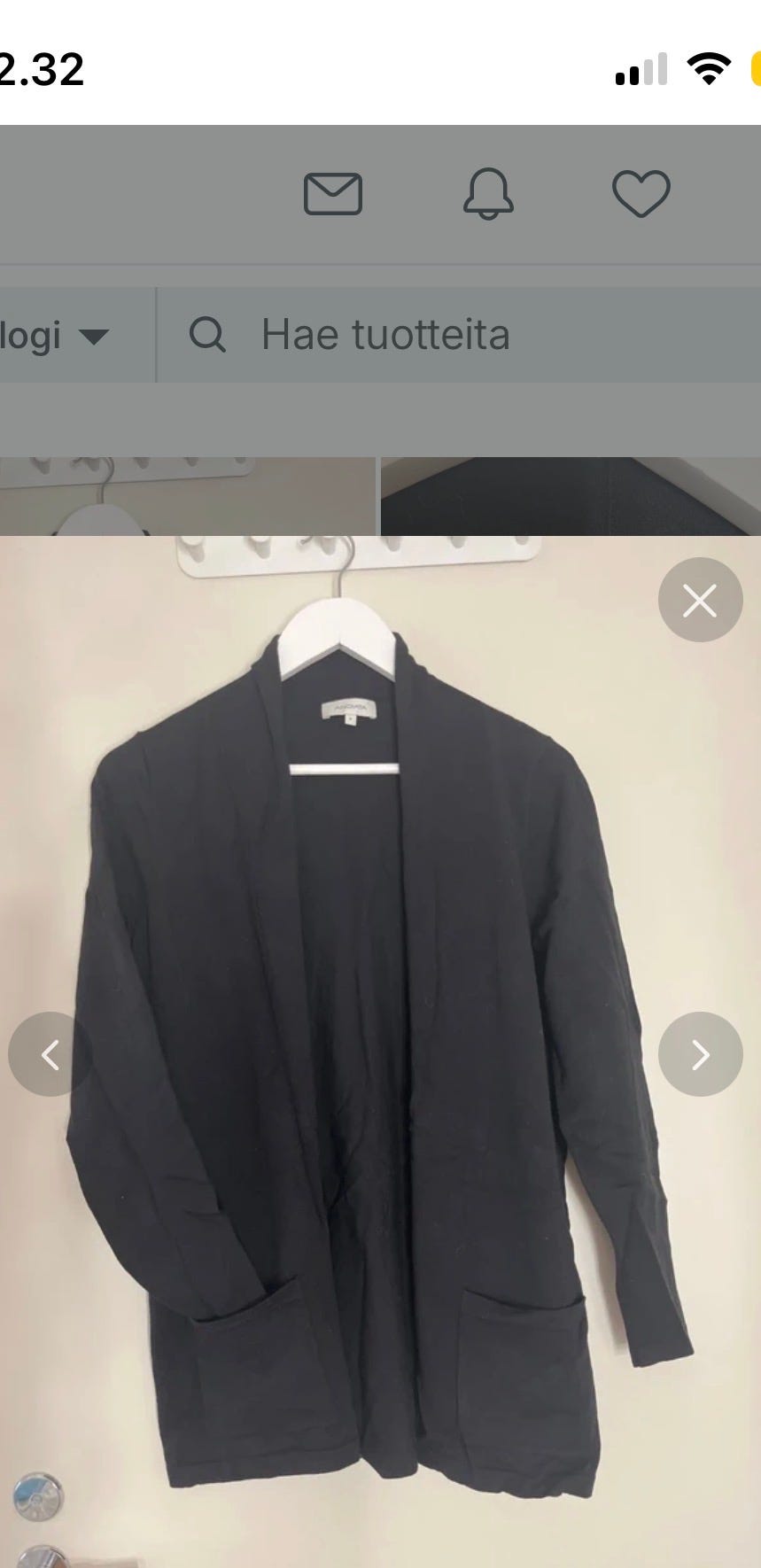Open the messages envelope icon
This screenshot has height=1568, width=761.
pyautogui.click(x=332, y=194)
